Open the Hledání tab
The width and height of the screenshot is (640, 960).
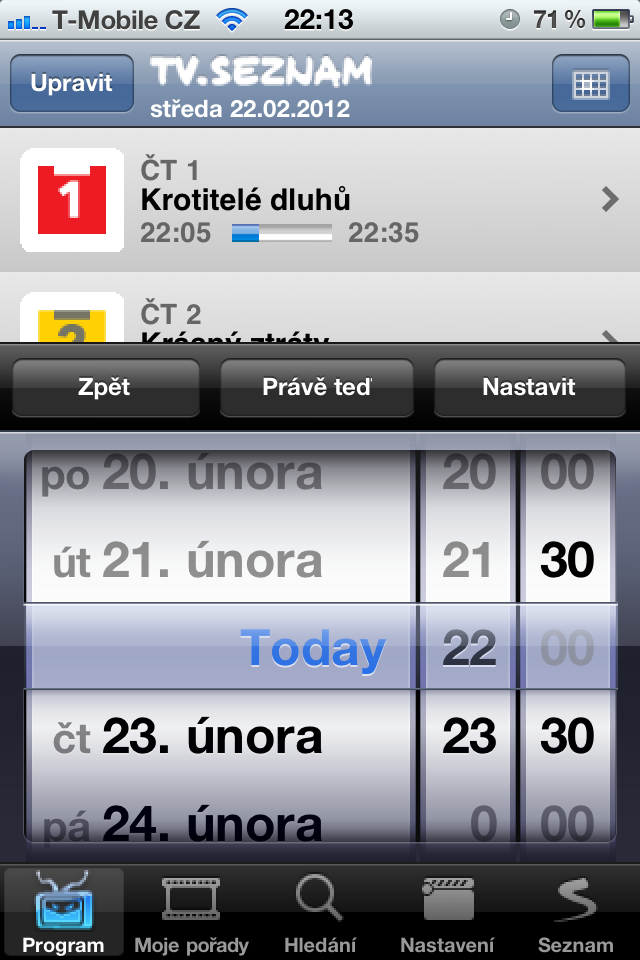coord(319,912)
